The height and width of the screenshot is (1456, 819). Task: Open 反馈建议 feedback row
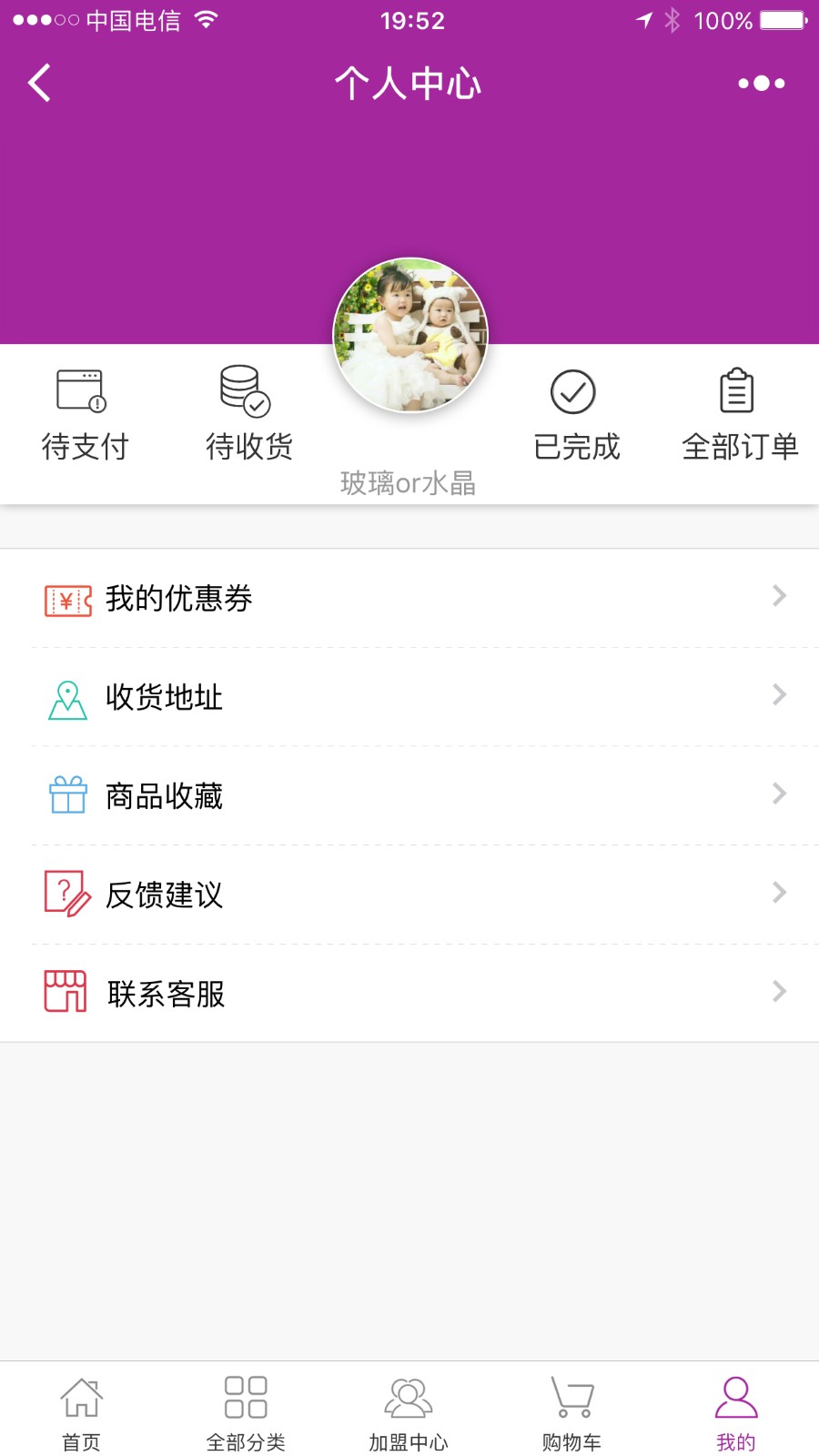click(x=409, y=895)
